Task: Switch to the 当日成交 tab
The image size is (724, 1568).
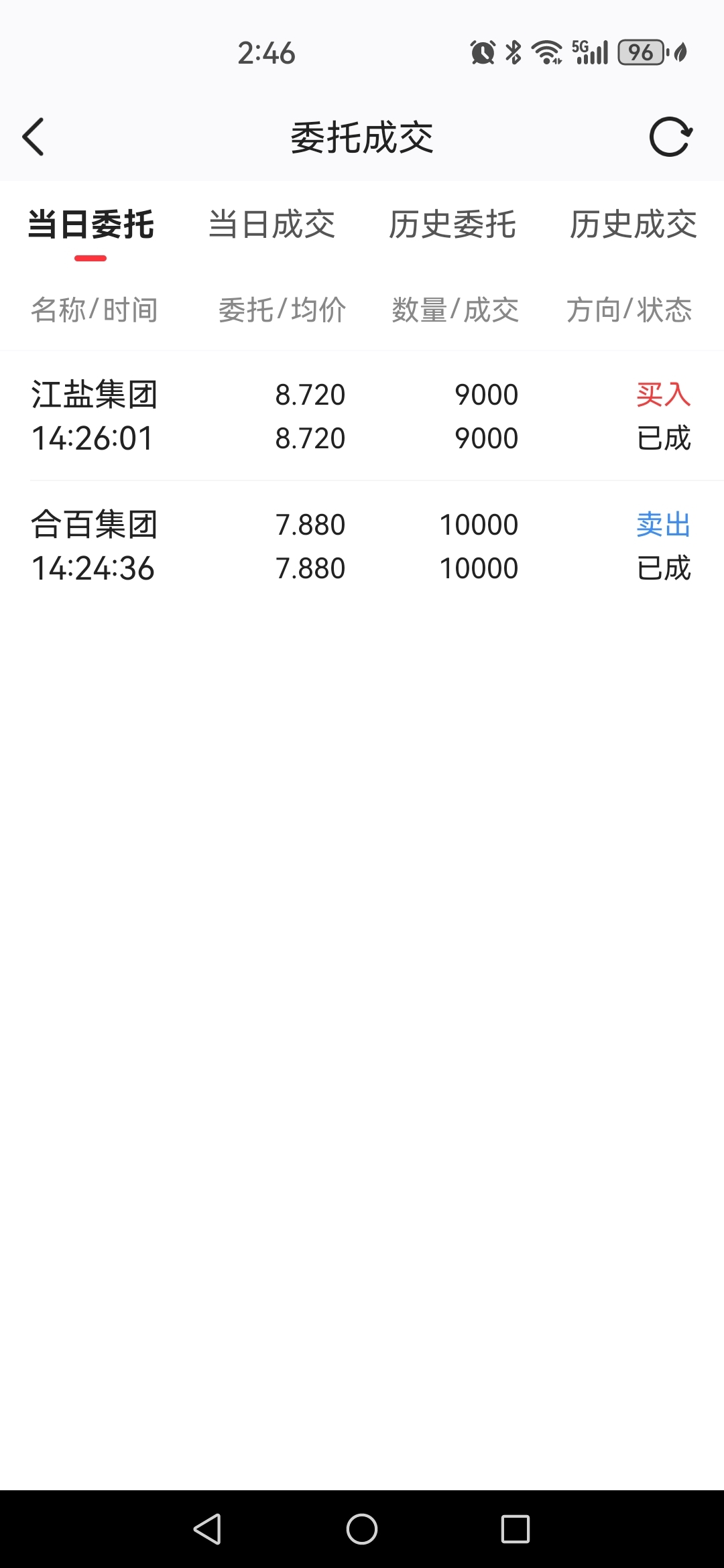Action: [271, 224]
